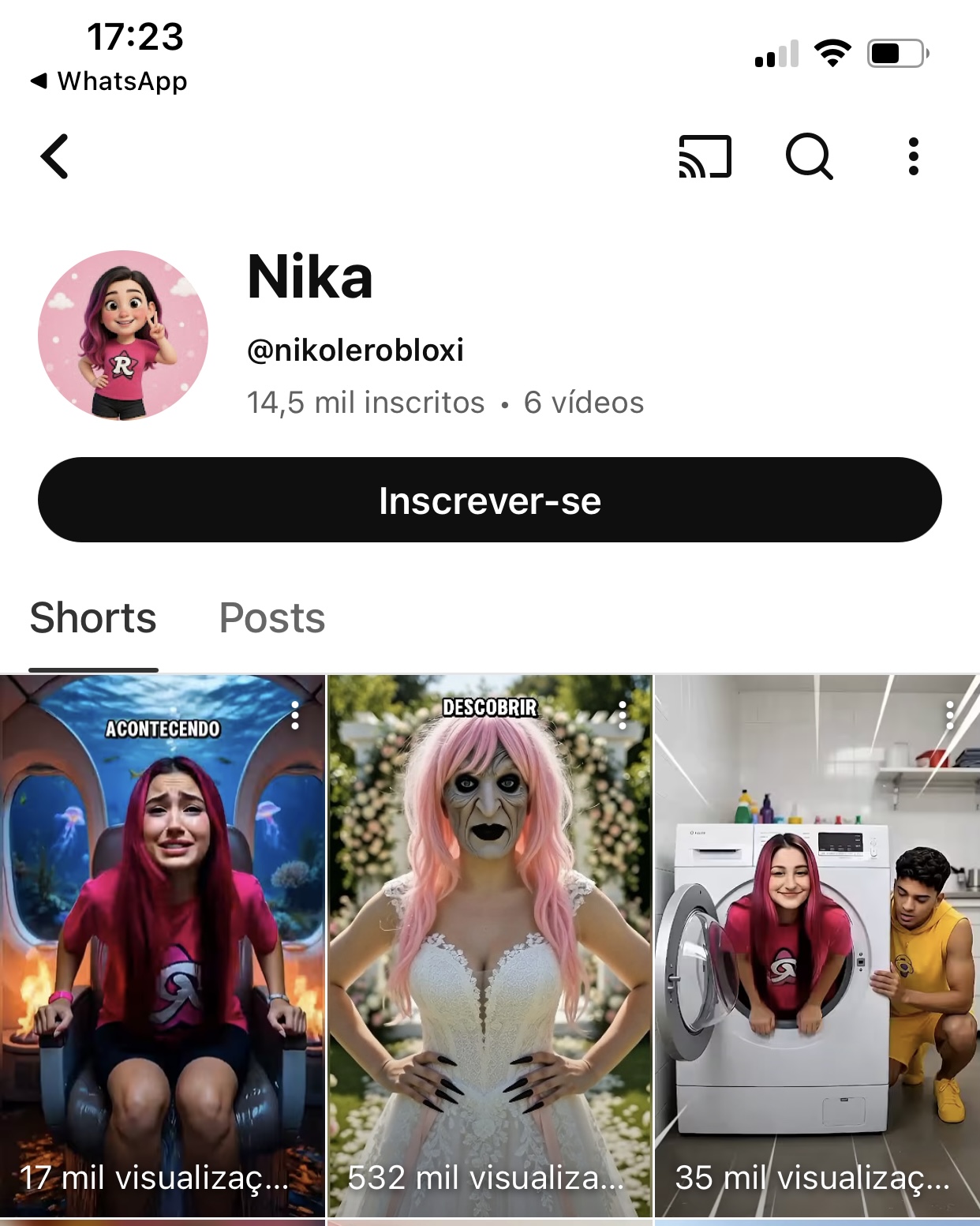
Task: Watch the washing machine short, 35 mil views
Action: 817,947
